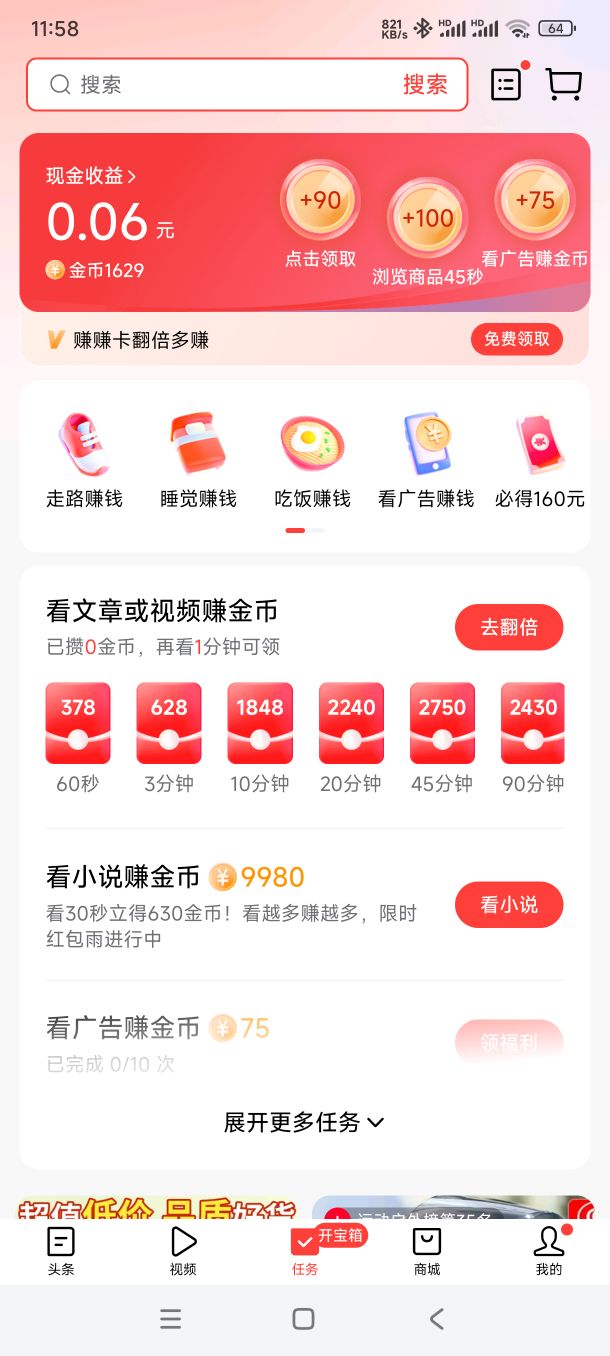Image resolution: width=610 pixels, height=1356 pixels.
Task: Expand 展开更多任务
Action: click(304, 1122)
